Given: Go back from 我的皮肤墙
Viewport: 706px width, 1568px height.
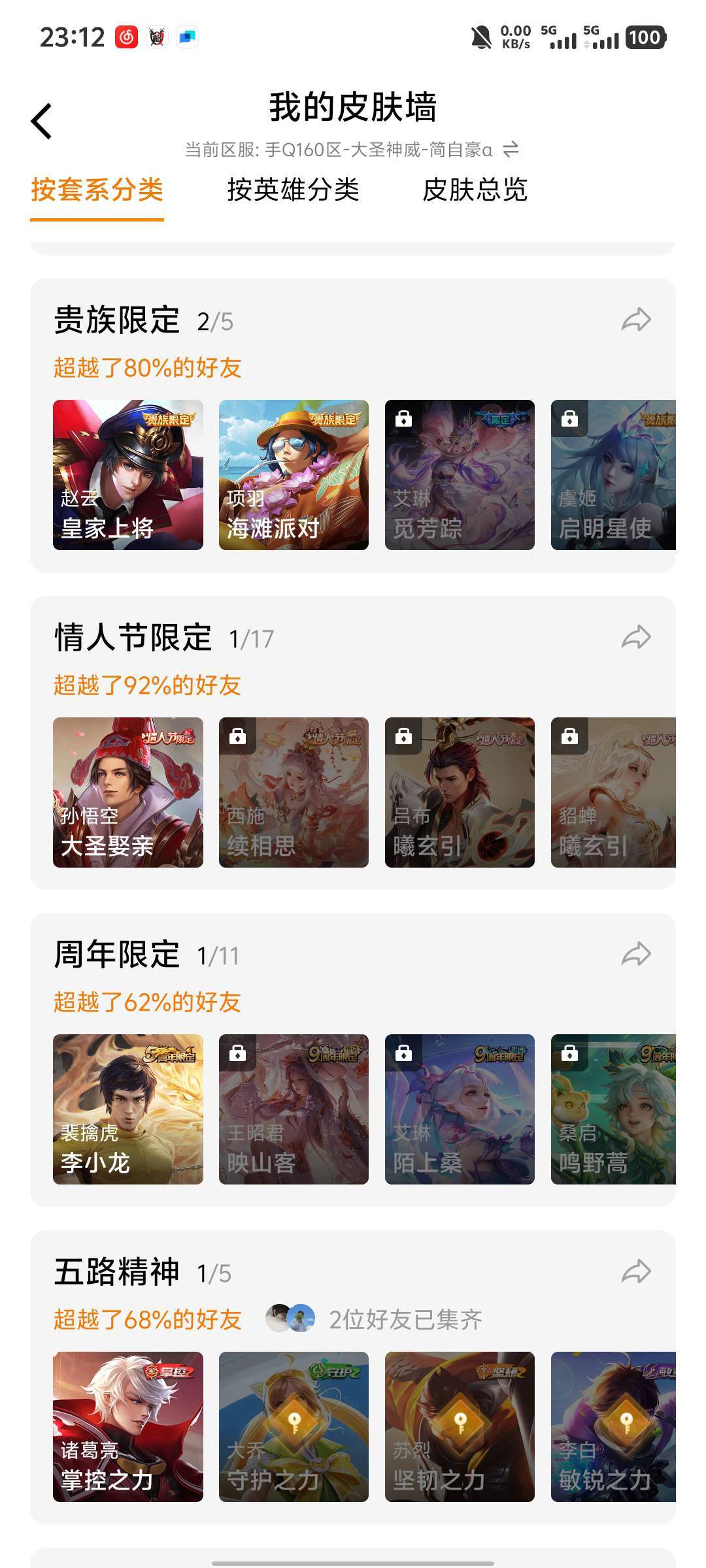Looking at the screenshot, I should pos(42,122).
